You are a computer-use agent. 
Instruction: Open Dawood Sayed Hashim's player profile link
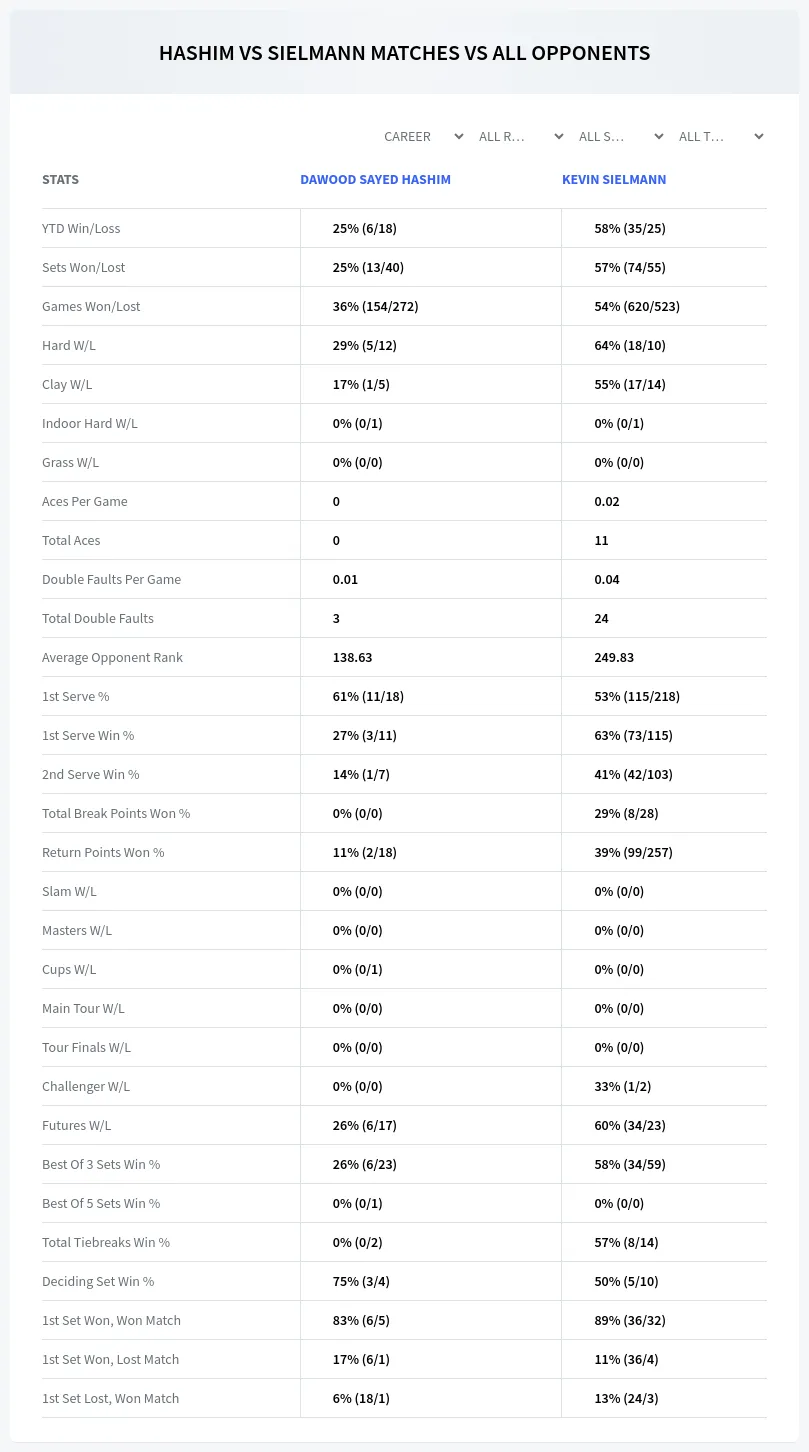[375, 180]
